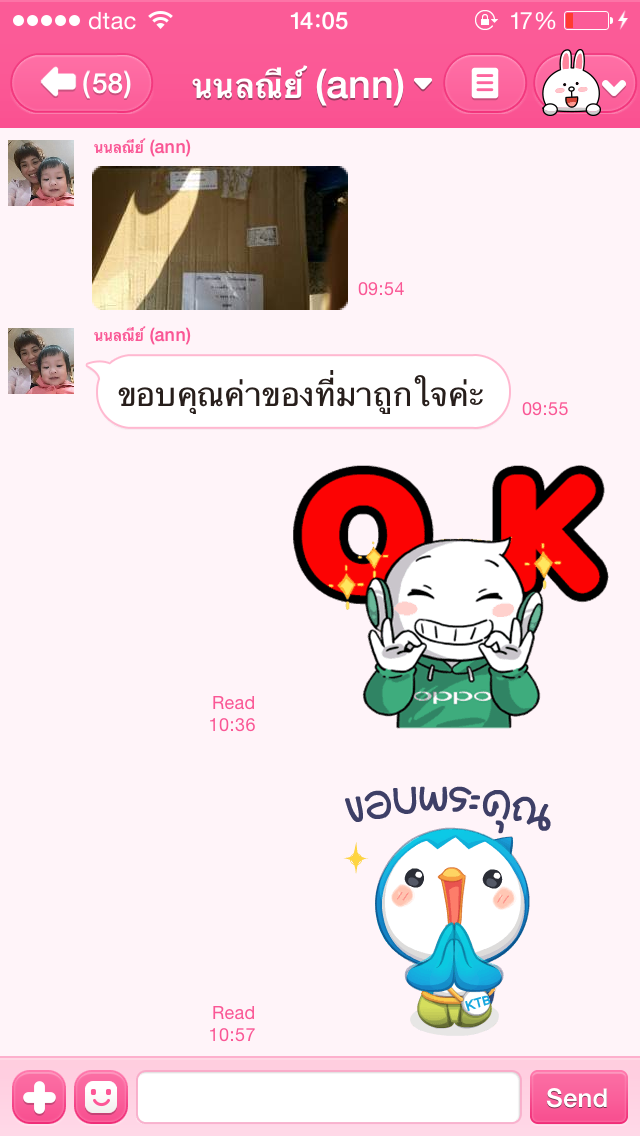The image size is (640, 1136).
Task: Expand the นนลณีย์ (ann) chat title dropdown
Action: [312, 86]
